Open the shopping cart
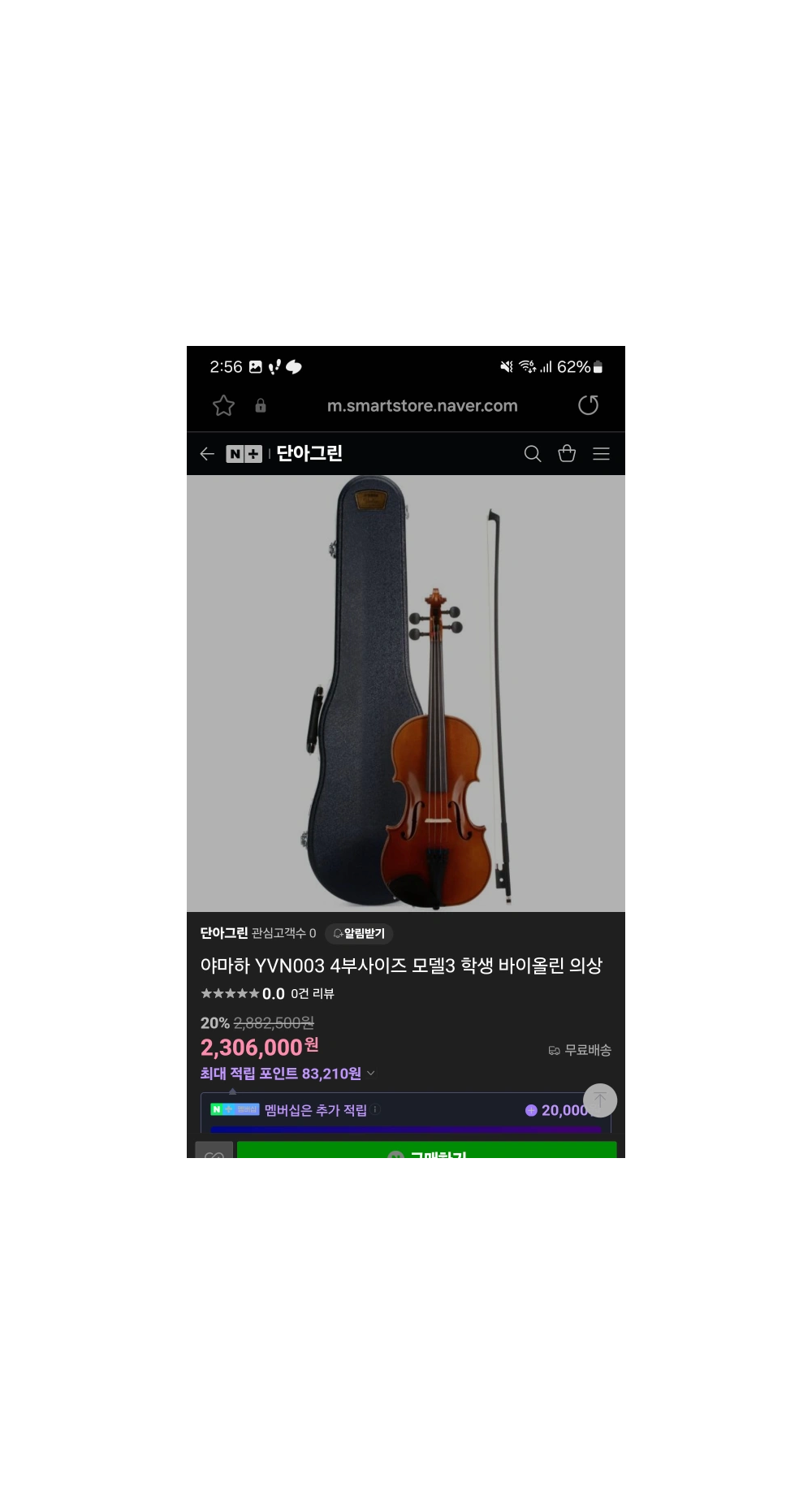 (x=567, y=454)
